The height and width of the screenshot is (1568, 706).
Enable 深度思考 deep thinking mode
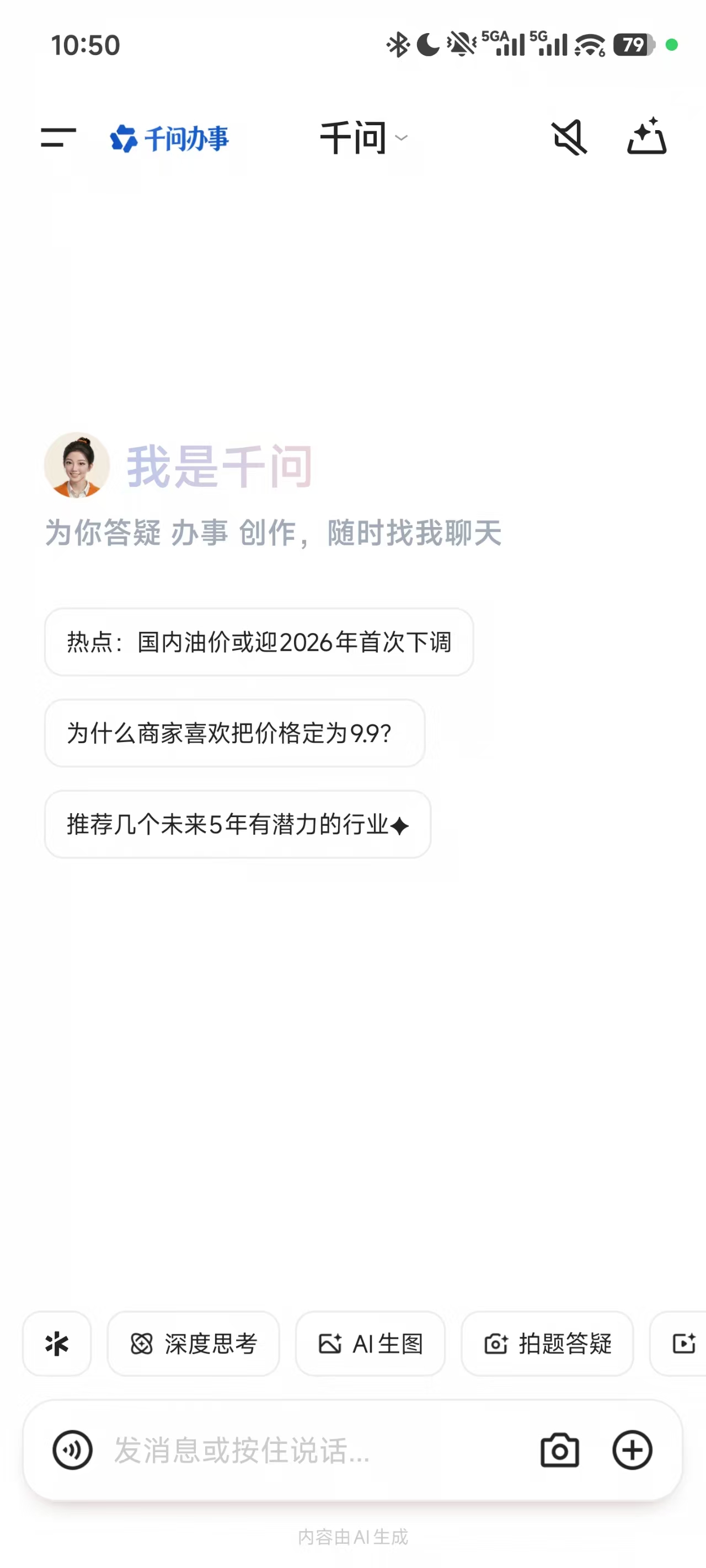coord(194,1345)
